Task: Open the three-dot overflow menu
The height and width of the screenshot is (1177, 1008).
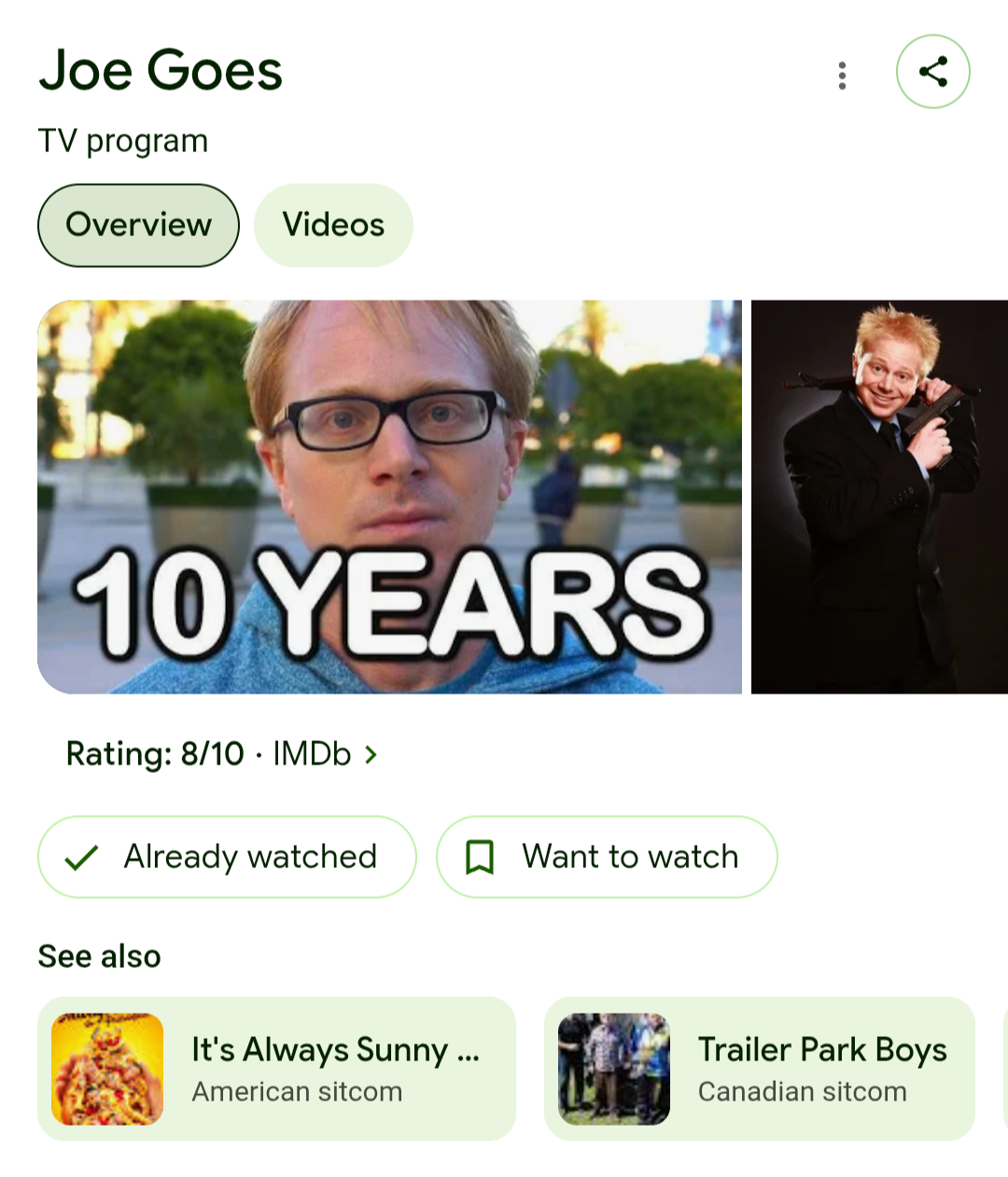Action: pos(842,75)
